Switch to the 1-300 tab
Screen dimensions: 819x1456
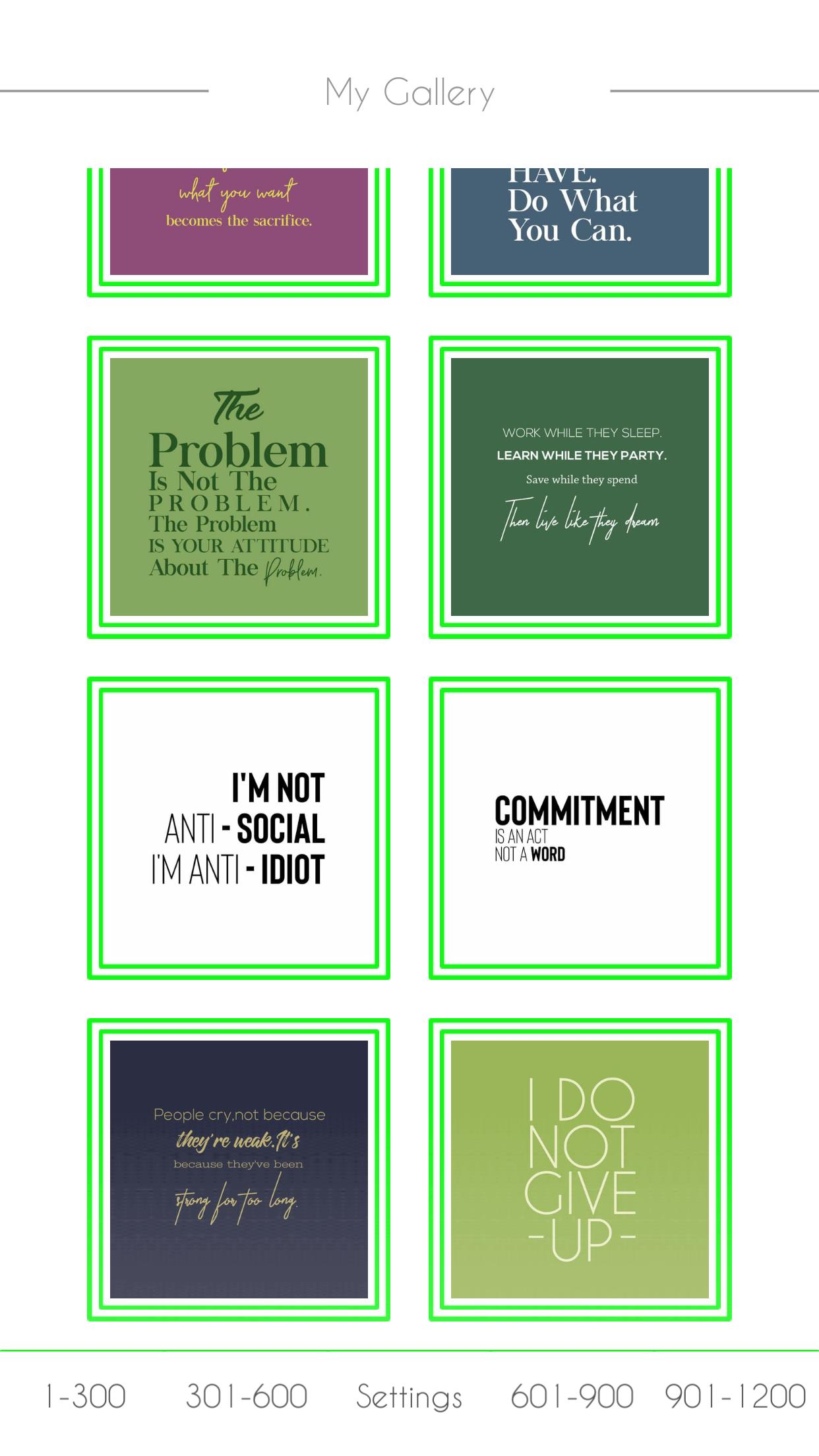[85, 1396]
